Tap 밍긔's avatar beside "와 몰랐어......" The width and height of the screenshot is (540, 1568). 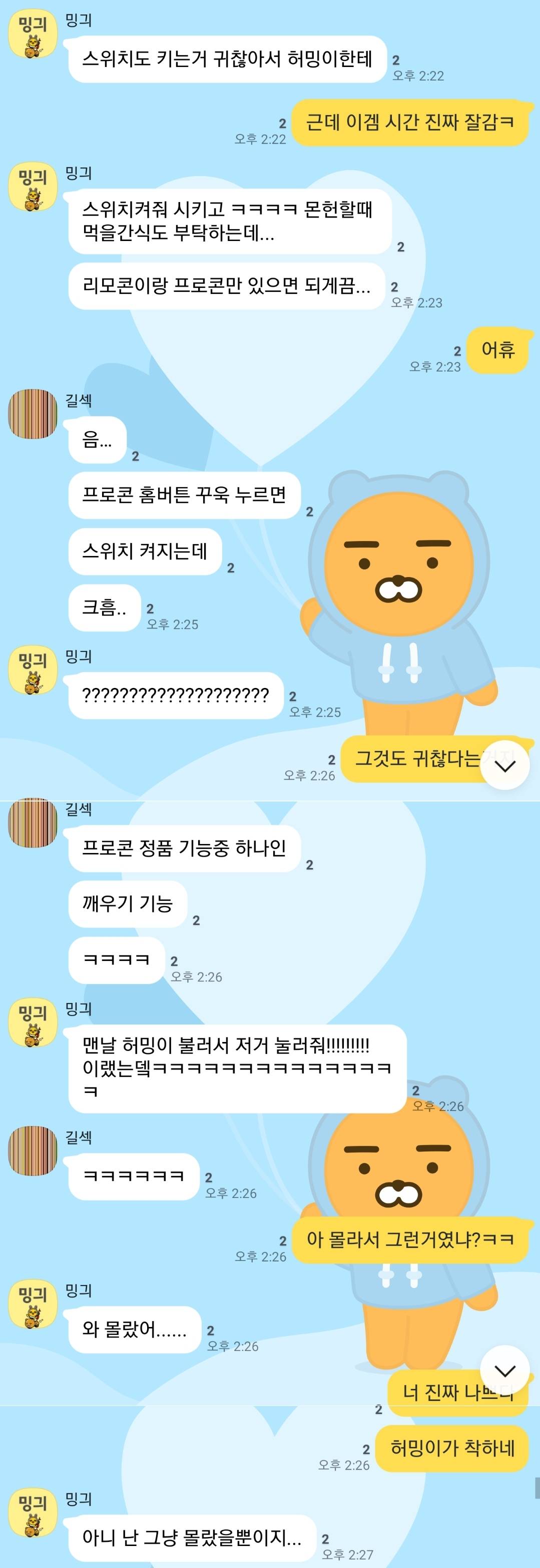pyautogui.click(x=33, y=1304)
